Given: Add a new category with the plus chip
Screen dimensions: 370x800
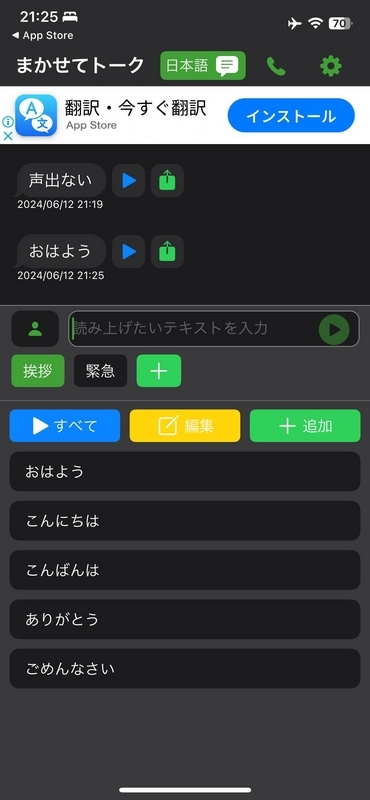Looking at the screenshot, I should [159, 371].
